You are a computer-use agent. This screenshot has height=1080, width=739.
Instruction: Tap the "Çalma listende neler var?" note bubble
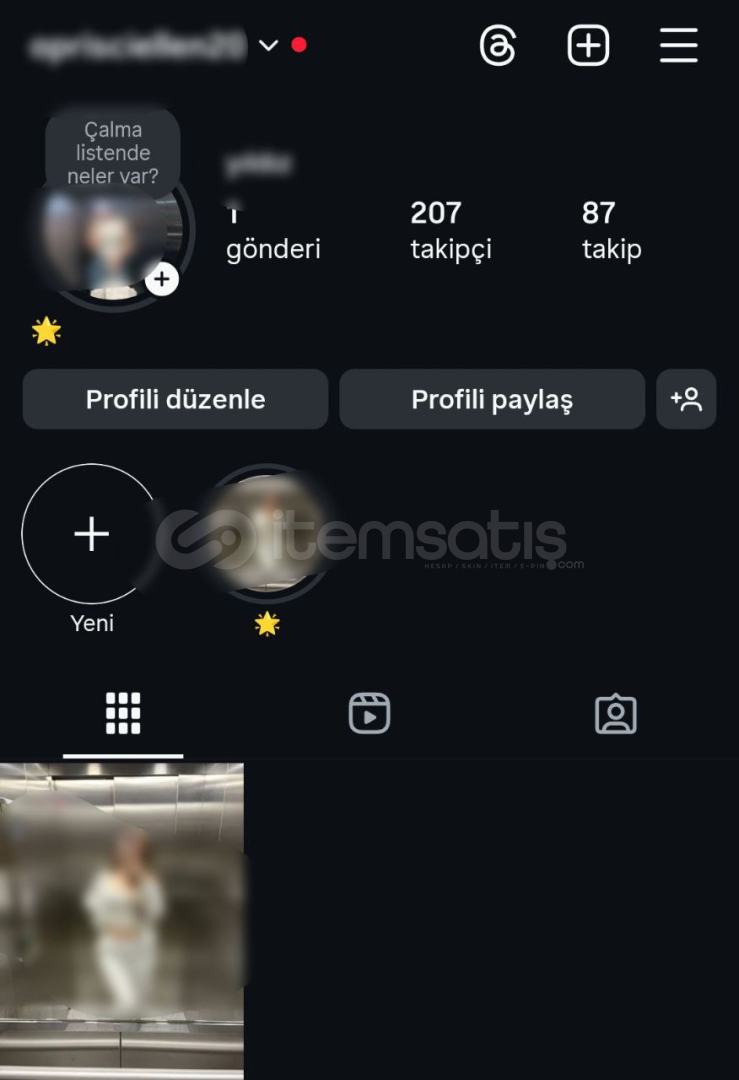(112, 153)
